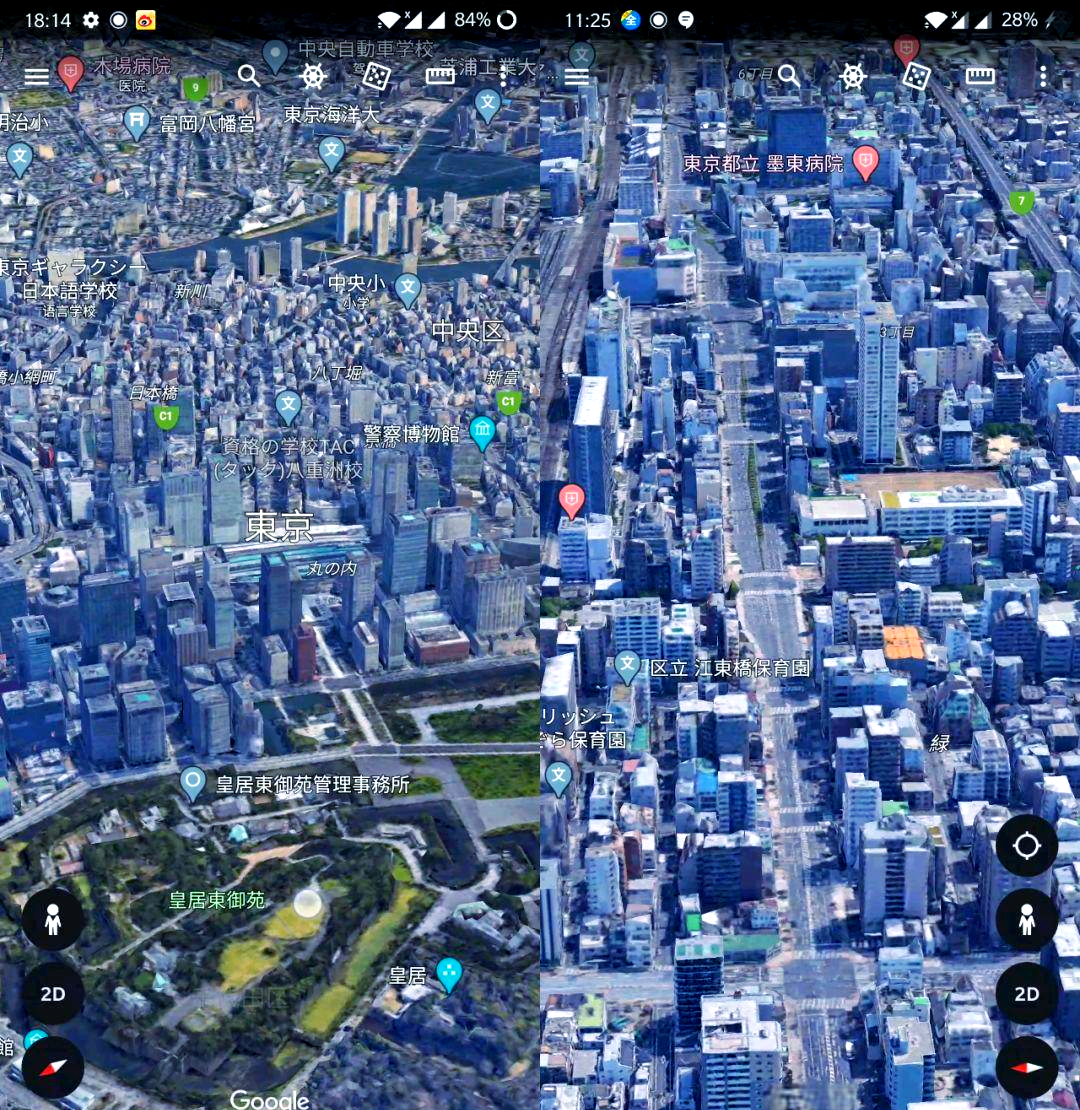Open the search magnifier to find places
The image size is (1080, 1110).
249,75
